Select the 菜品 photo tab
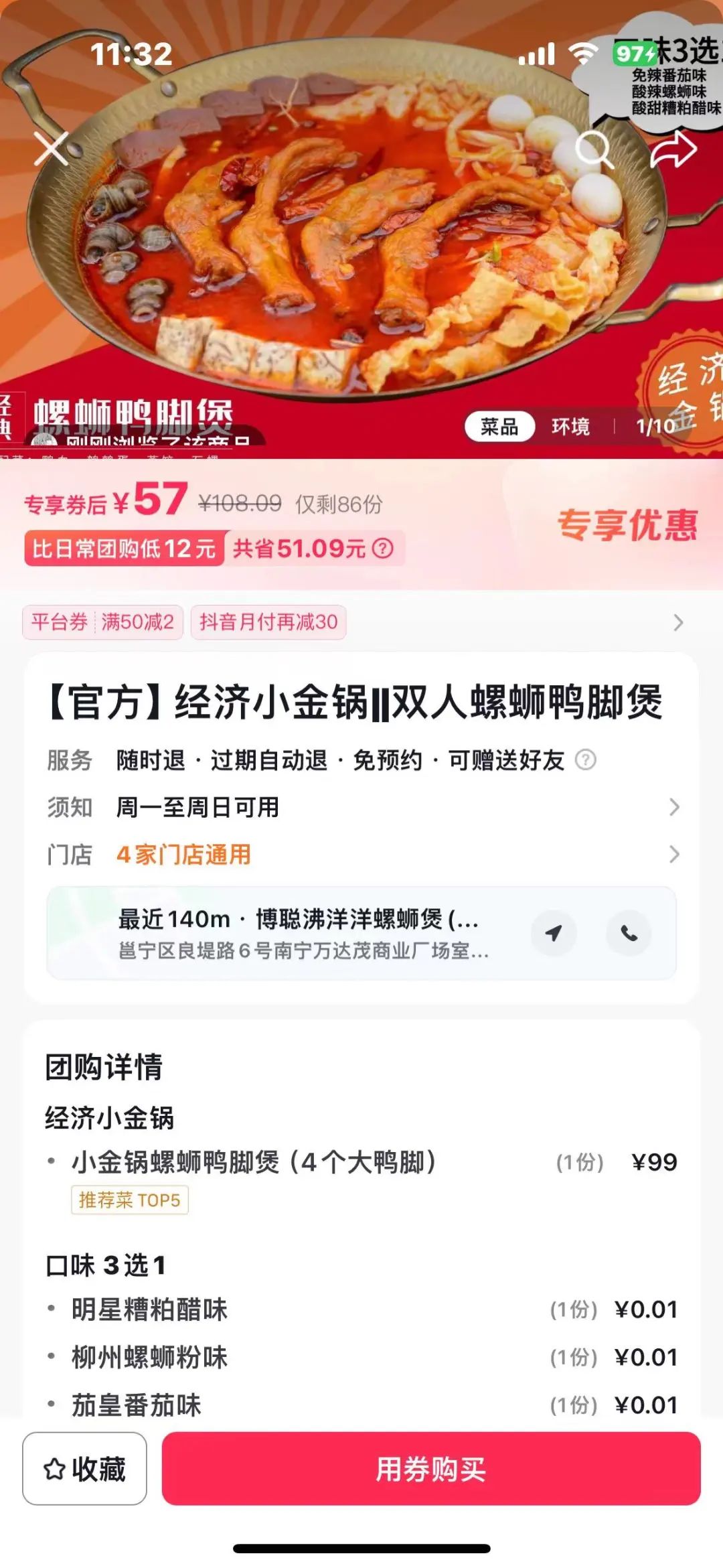This screenshot has height=1568, width=723. [x=499, y=426]
